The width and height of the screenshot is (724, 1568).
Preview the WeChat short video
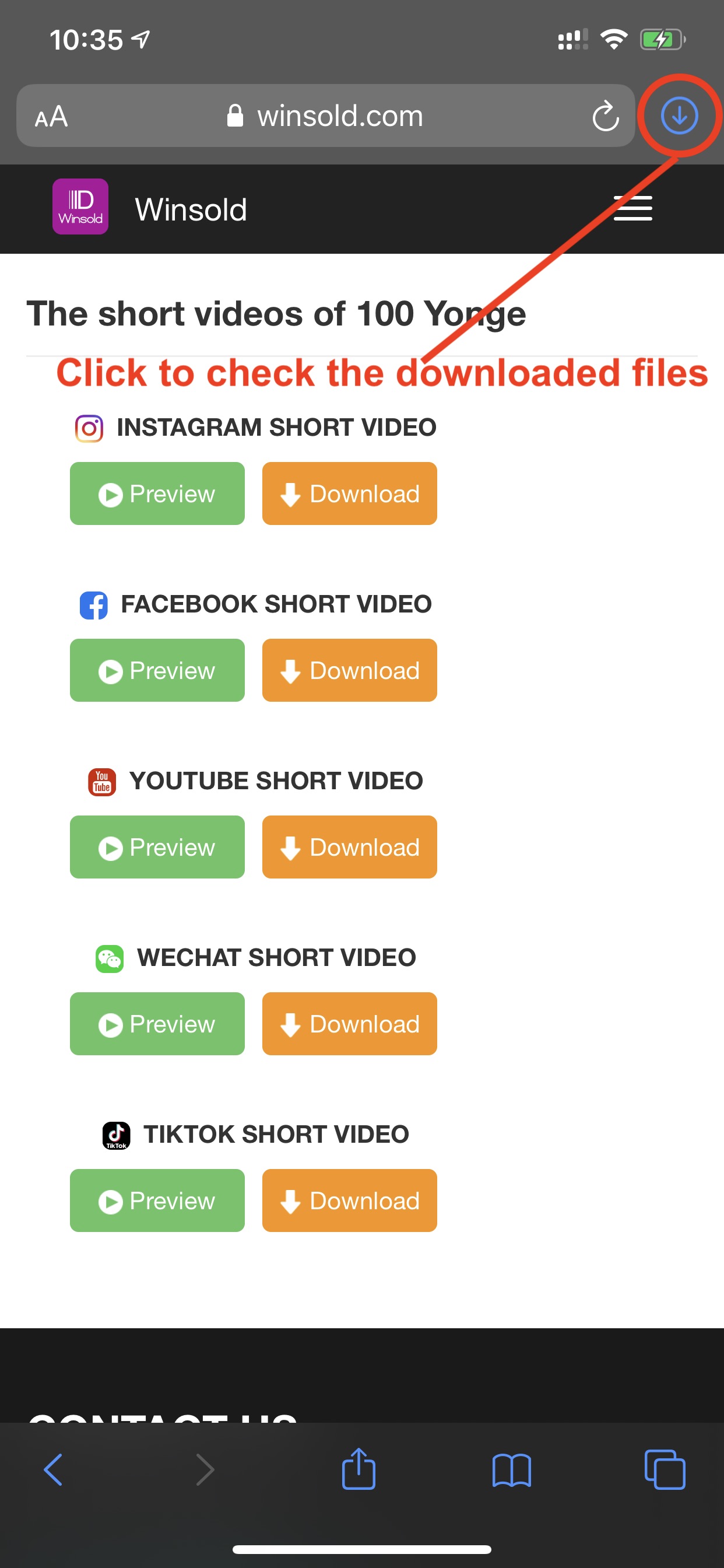click(157, 1024)
